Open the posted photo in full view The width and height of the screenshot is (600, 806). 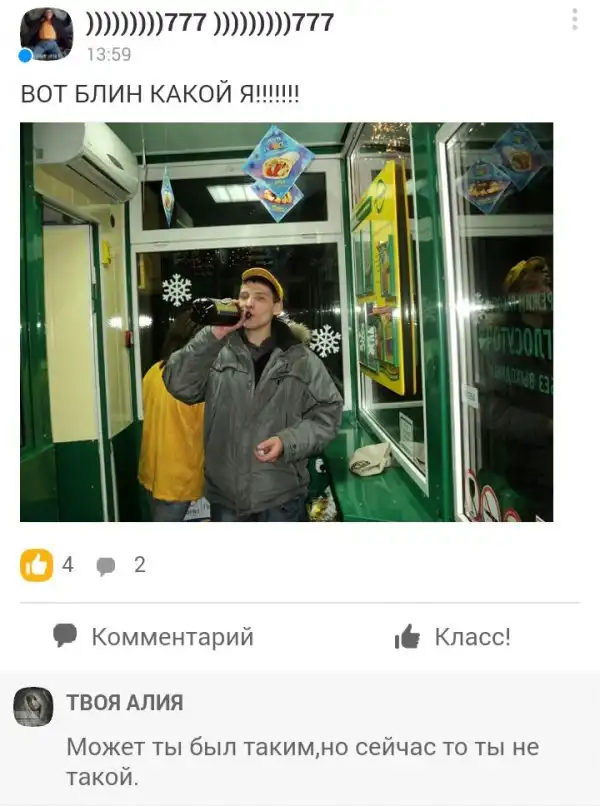click(286, 322)
